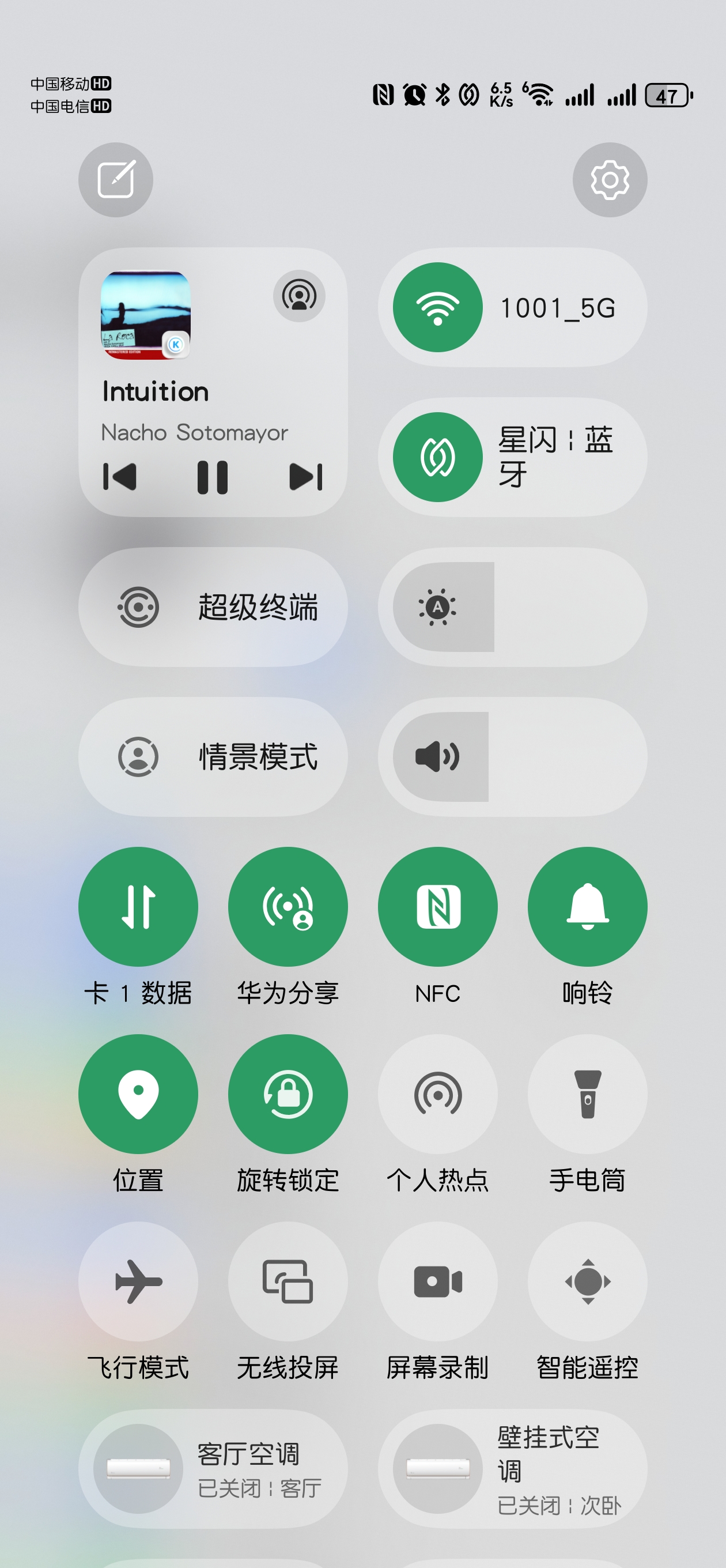Toggle the 1001_5G Wi-Fi button
726x1568 pixels.
437,307
